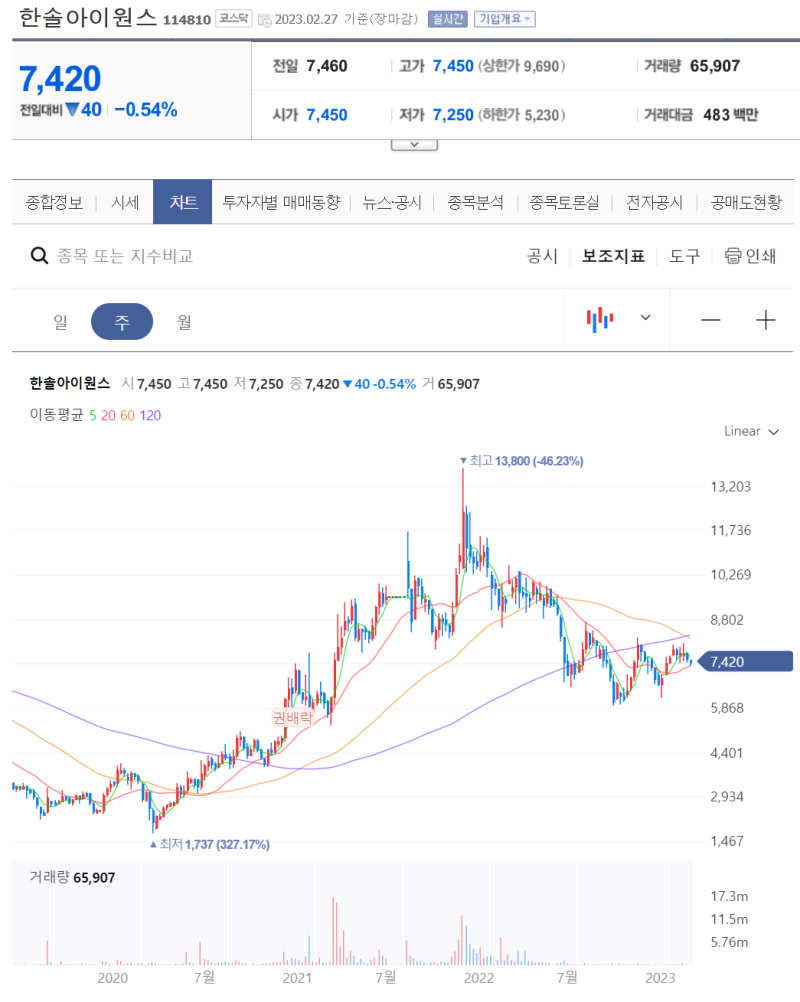Keep 주 (weekly) period selected
The image size is (800, 1002).
pyautogui.click(x=121, y=321)
